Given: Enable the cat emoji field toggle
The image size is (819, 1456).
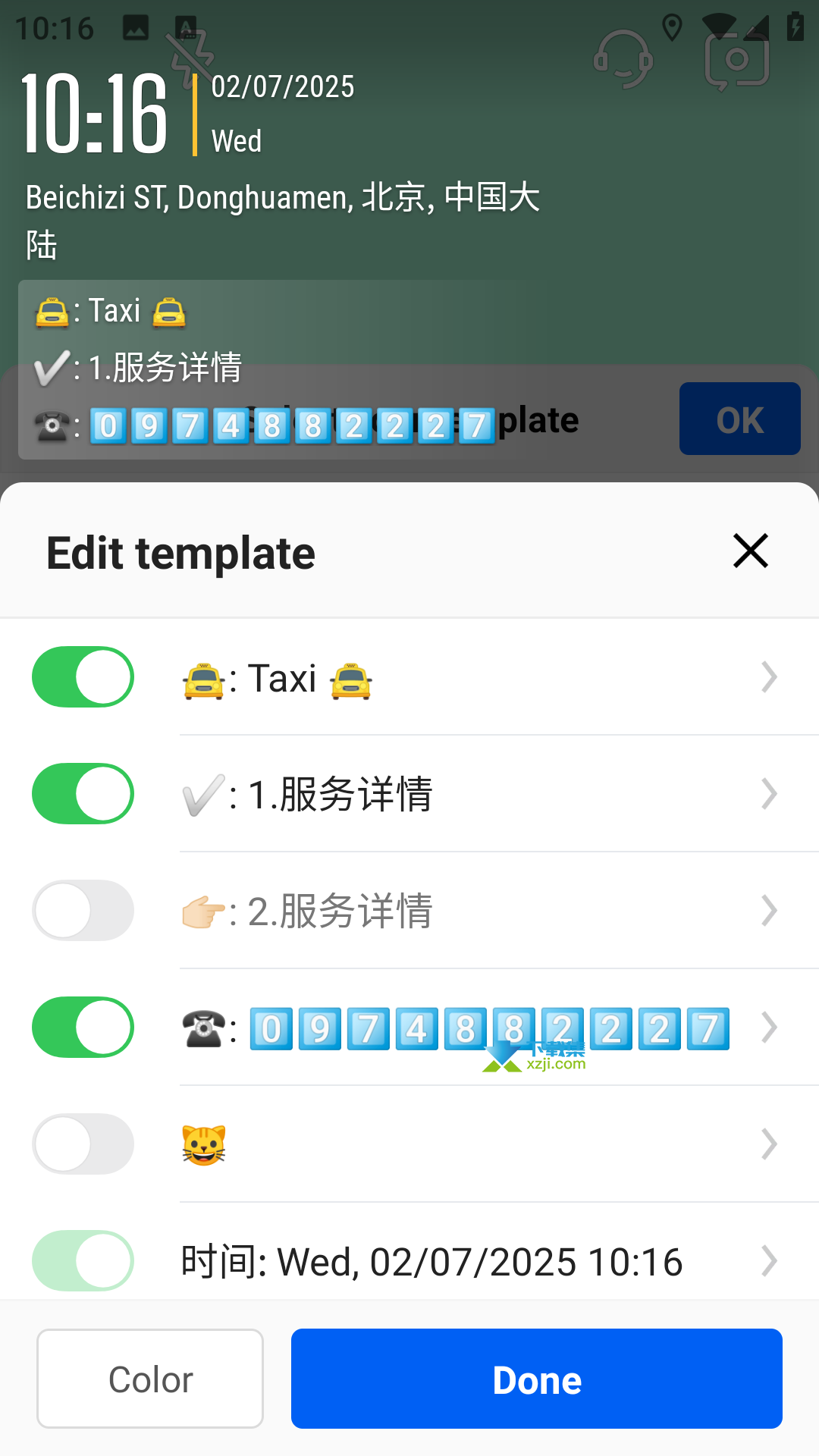Looking at the screenshot, I should click(83, 1144).
